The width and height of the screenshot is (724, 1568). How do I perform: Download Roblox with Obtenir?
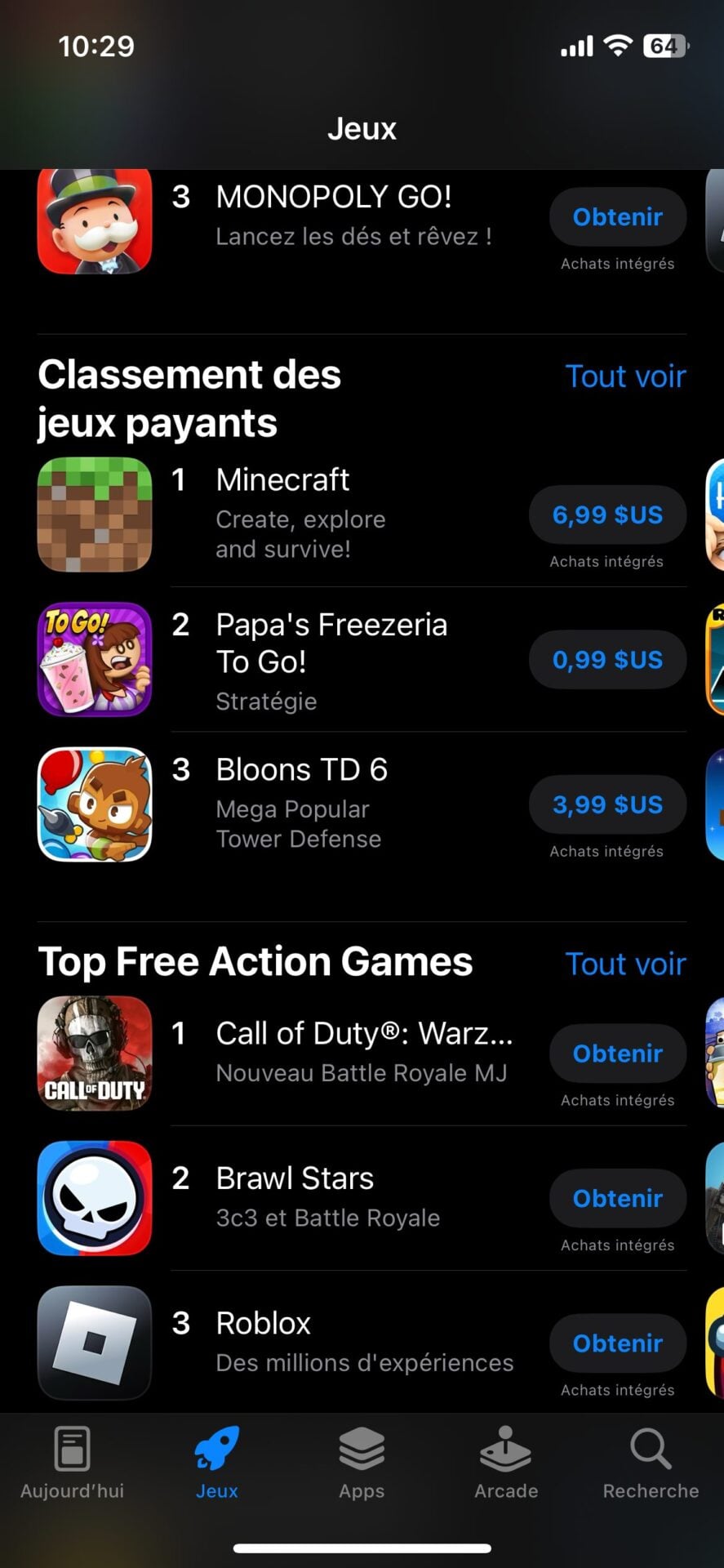(617, 1343)
